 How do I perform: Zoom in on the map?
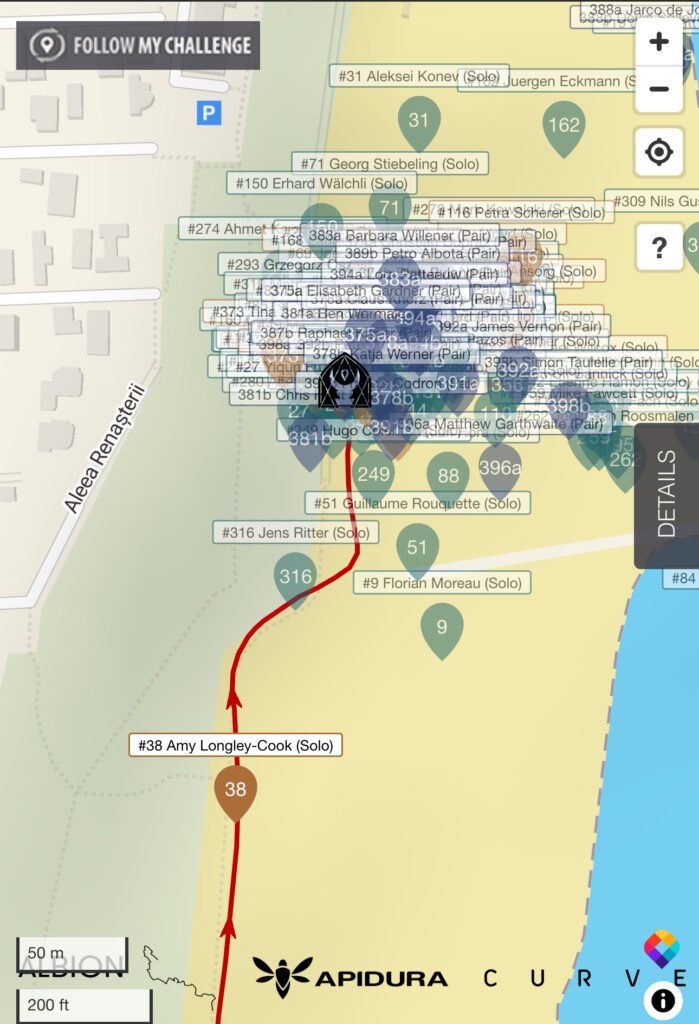[x=659, y=42]
